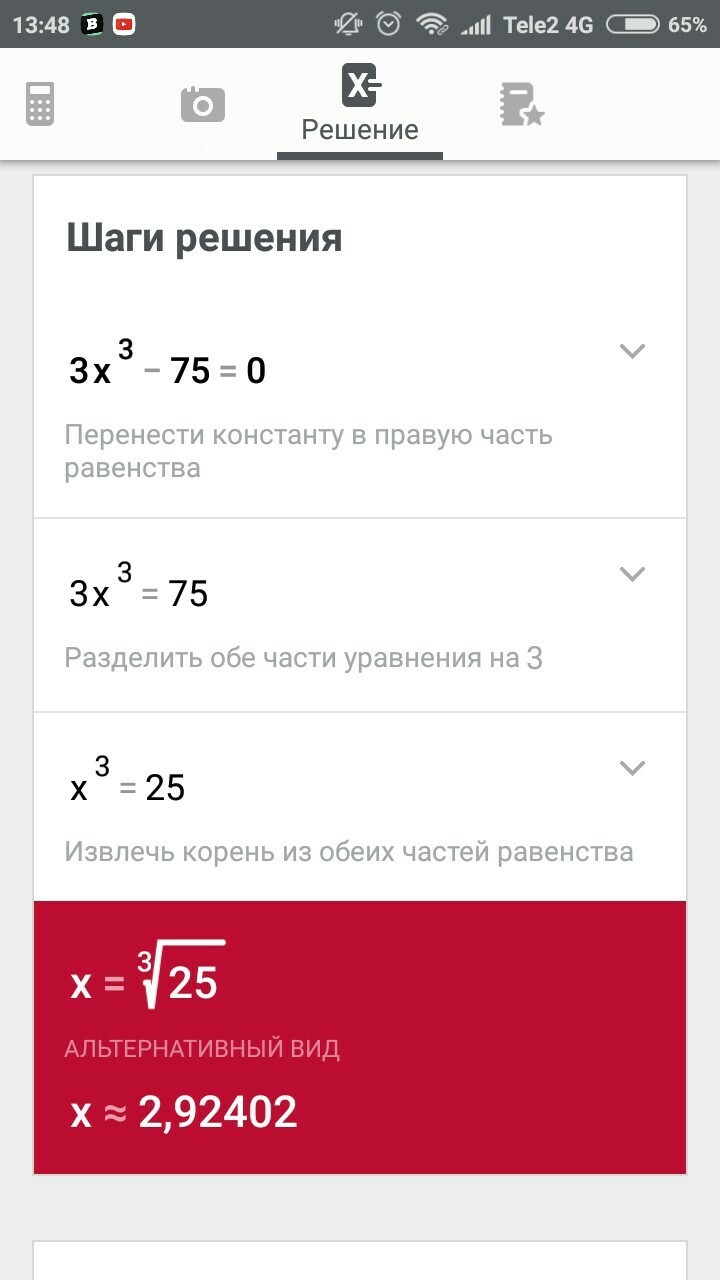
Task: Switch to the calculator tab
Action: [x=40, y=104]
